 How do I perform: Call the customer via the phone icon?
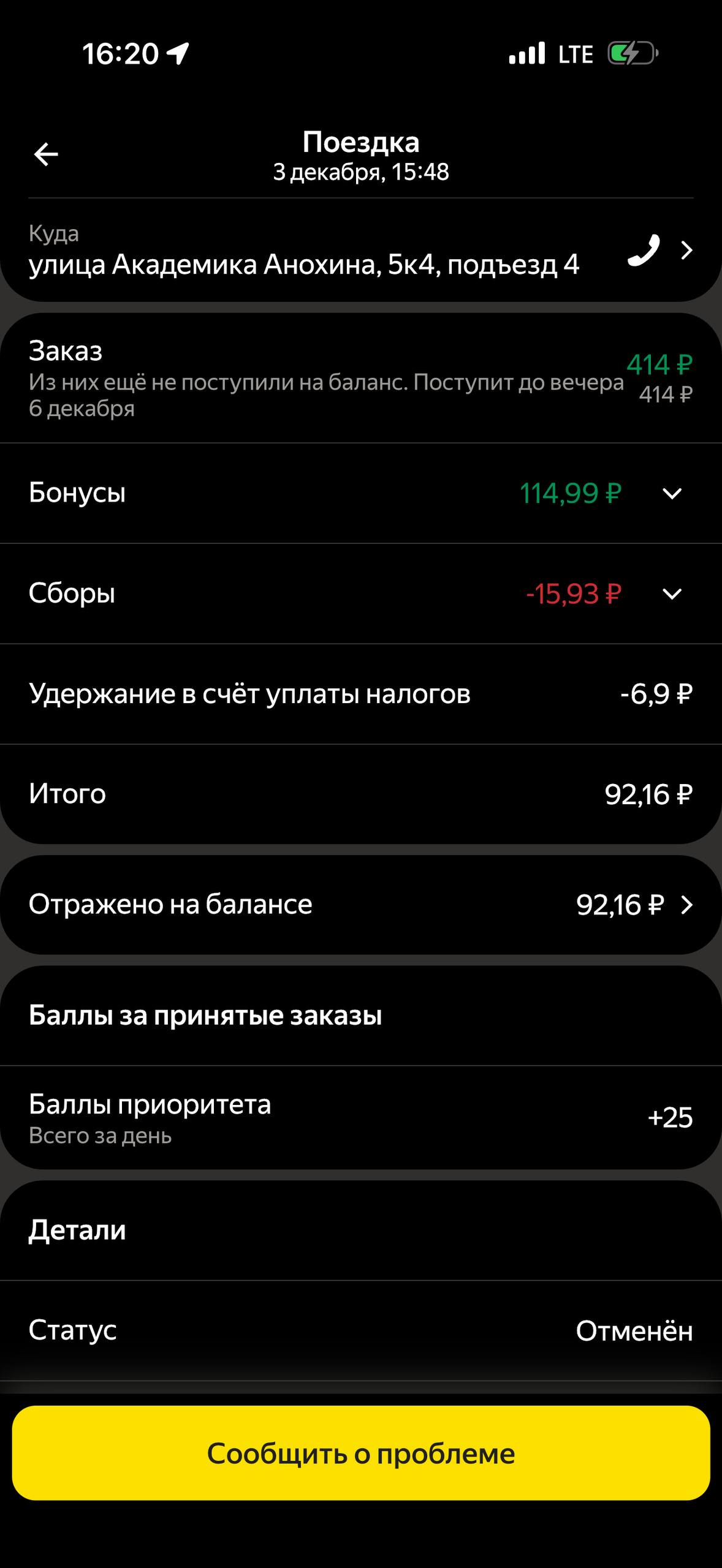tap(644, 250)
